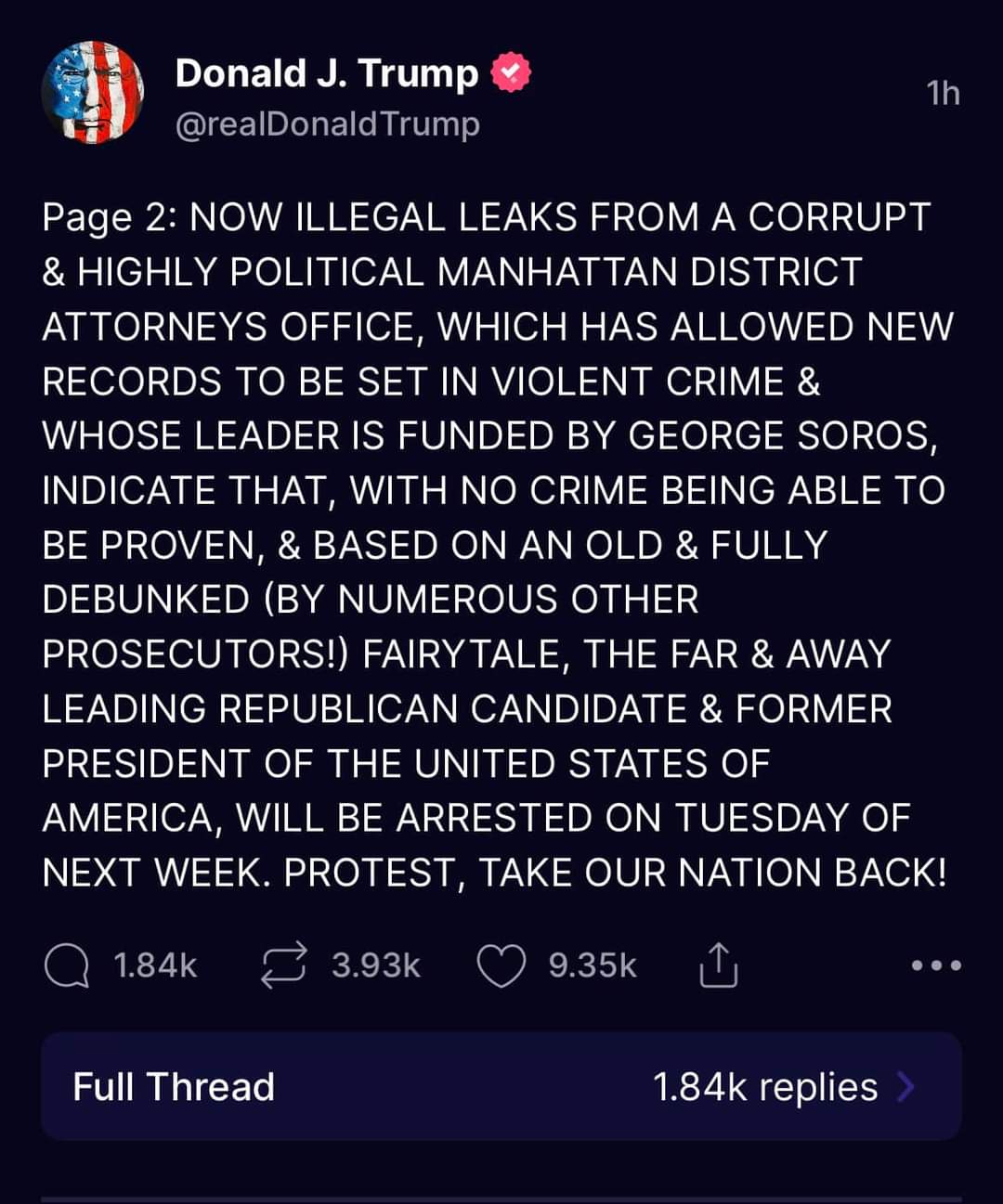Open the three-dot more options menu
This screenshot has width=1003, height=1204.
pos(935,965)
